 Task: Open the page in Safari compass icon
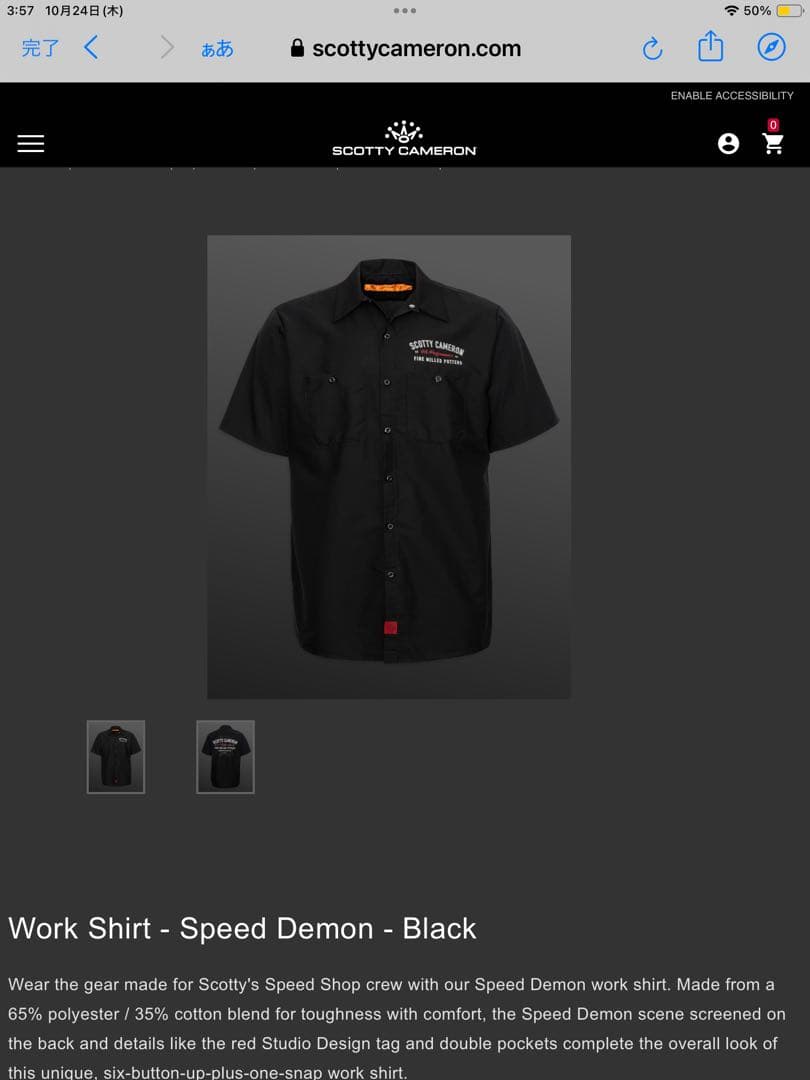[771, 47]
